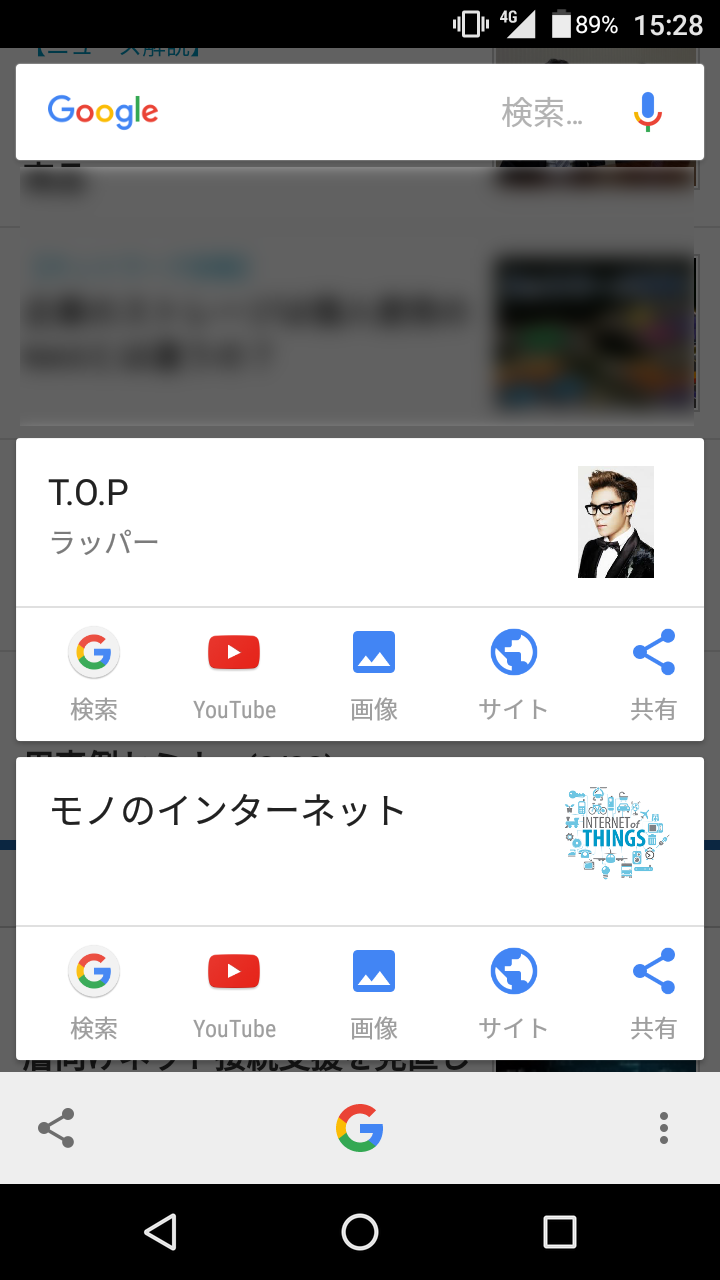Start voice search with the microphone
The image size is (720, 1280).
click(x=648, y=112)
